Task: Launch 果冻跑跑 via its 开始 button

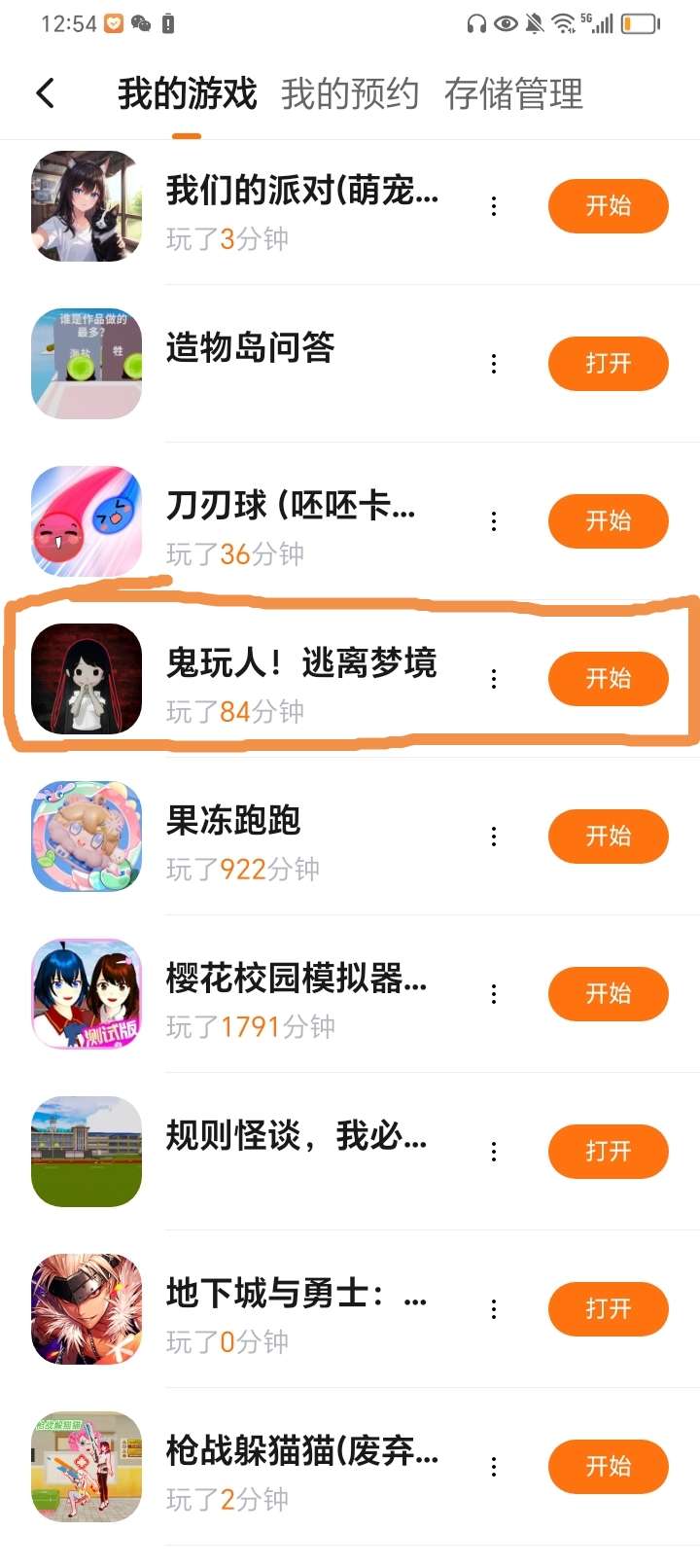Action: [x=608, y=837]
